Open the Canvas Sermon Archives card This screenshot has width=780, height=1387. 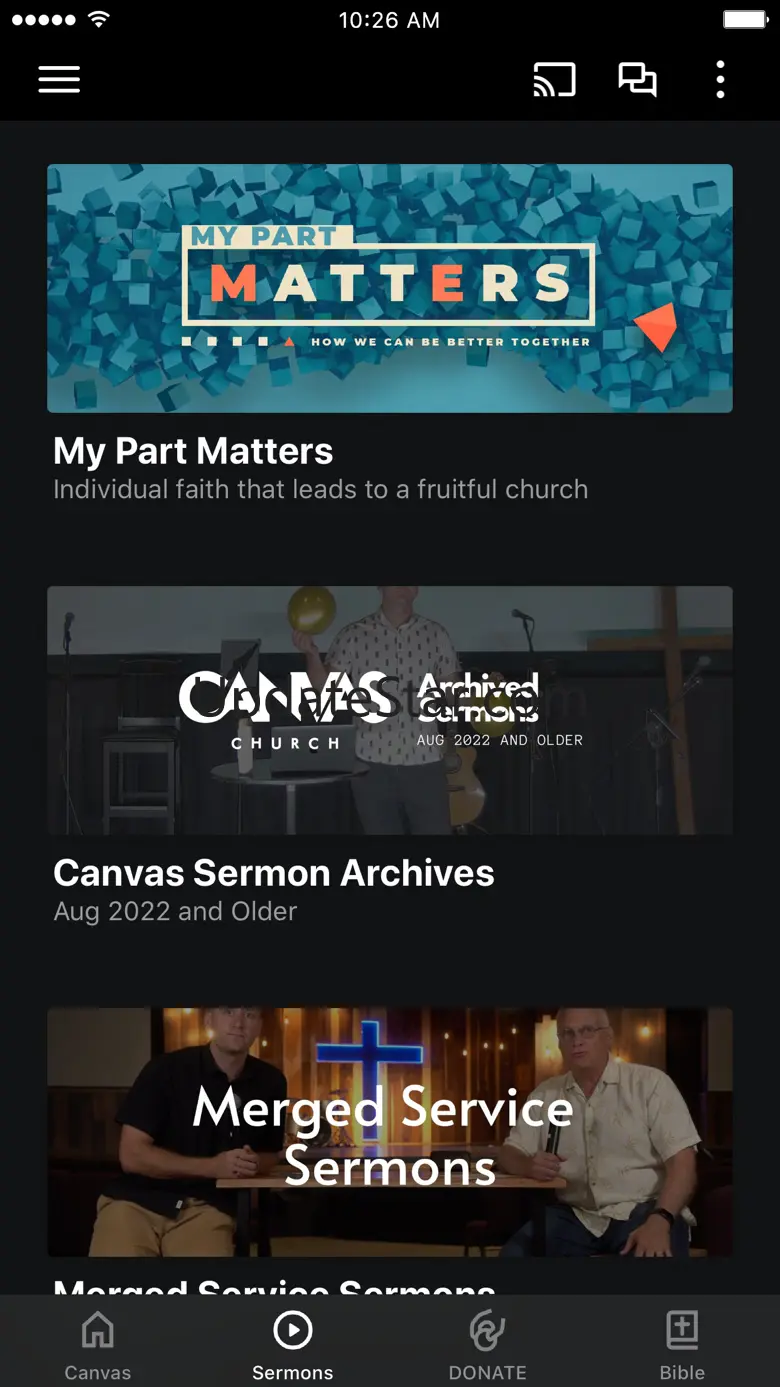pos(389,711)
